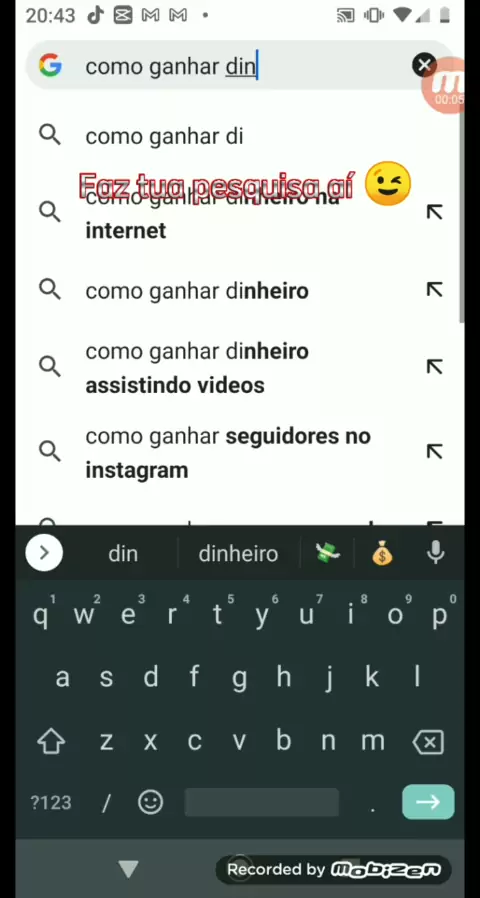The width and height of the screenshot is (480, 898).
Task: Fill query with 'dinheiro assistindo videos' arrow
Action: point(434,367)
